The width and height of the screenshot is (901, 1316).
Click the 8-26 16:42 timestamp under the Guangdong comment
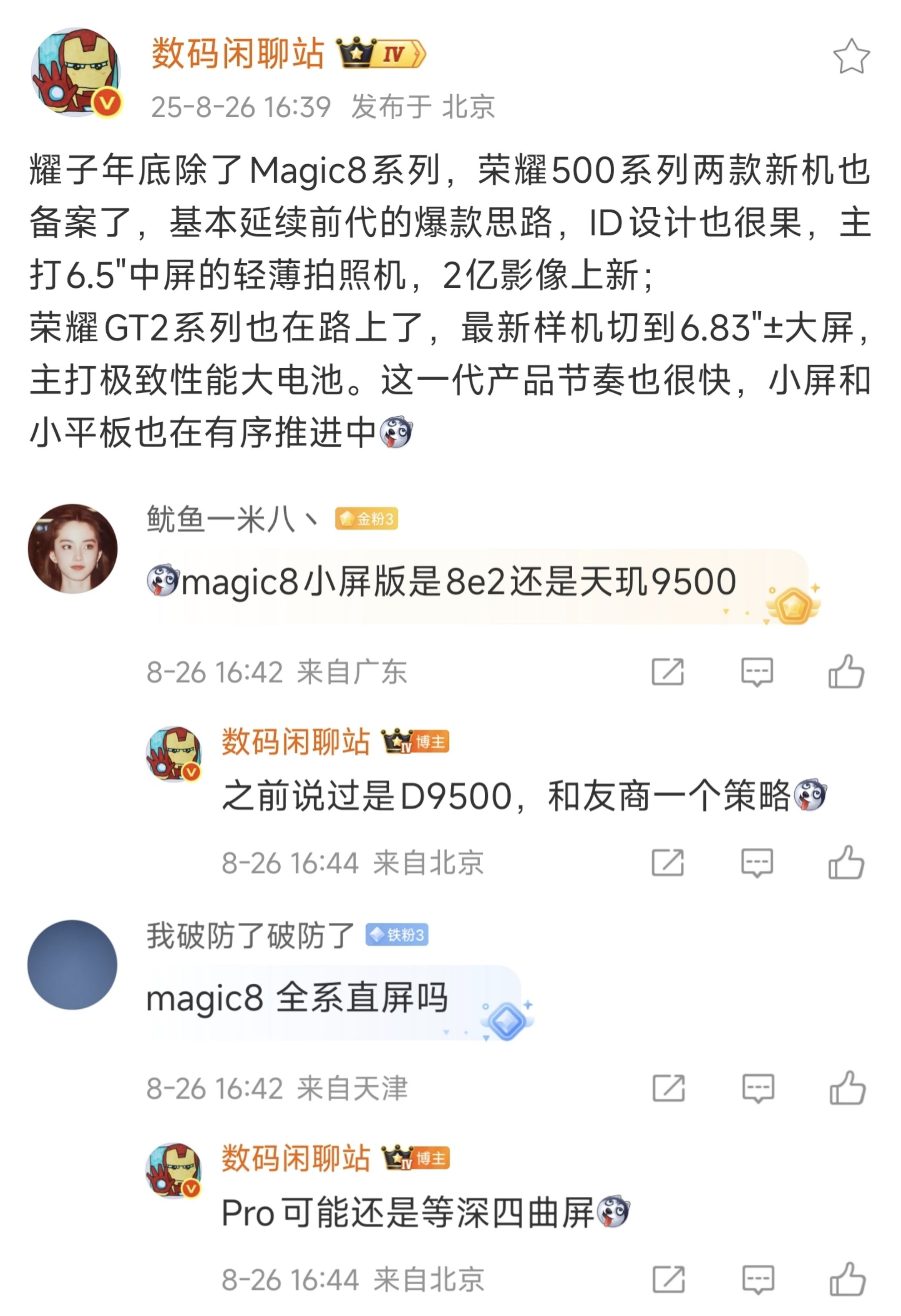(x=215, y=673)
